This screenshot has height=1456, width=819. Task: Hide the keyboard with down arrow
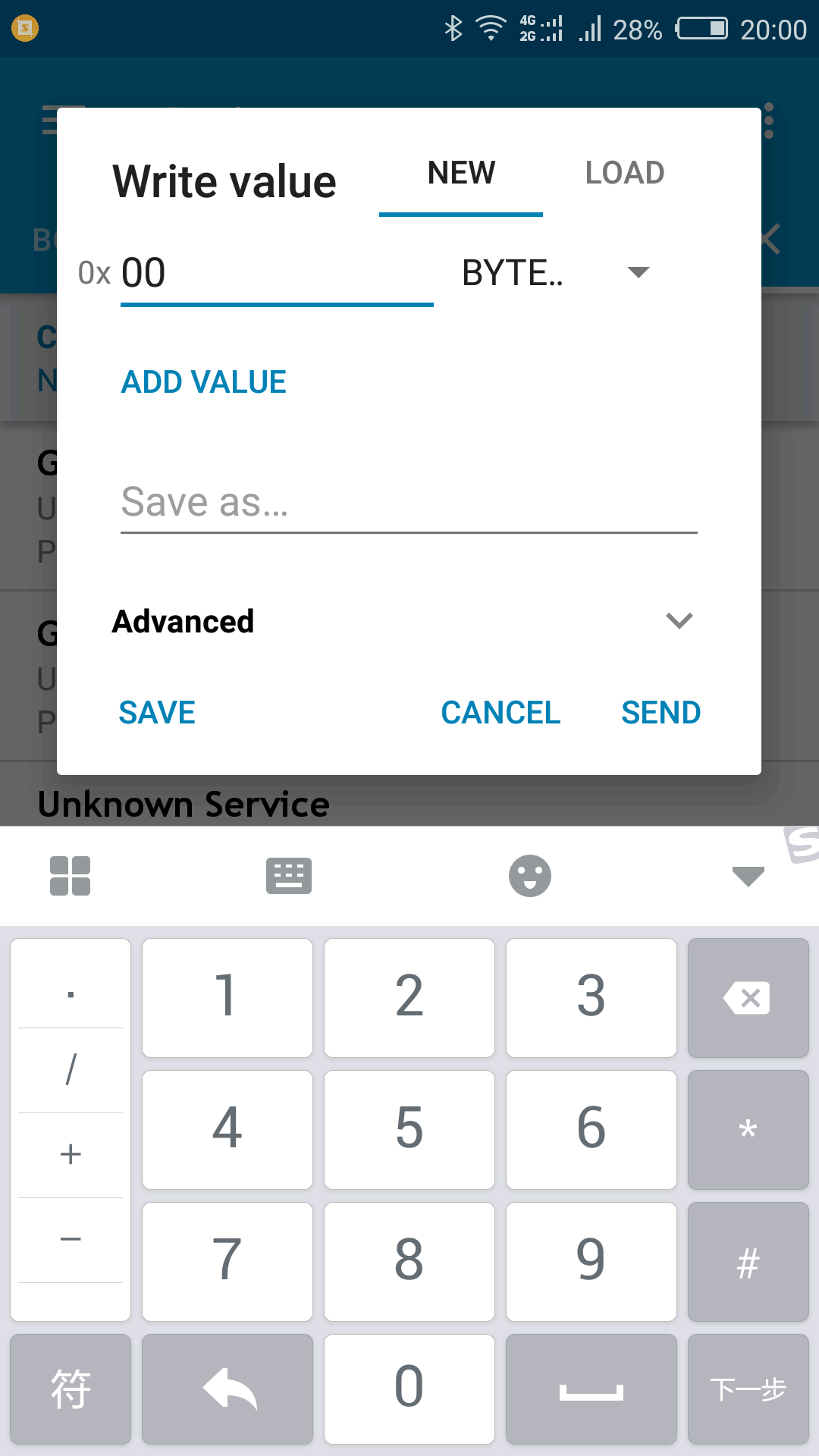(x=748, y=876)
